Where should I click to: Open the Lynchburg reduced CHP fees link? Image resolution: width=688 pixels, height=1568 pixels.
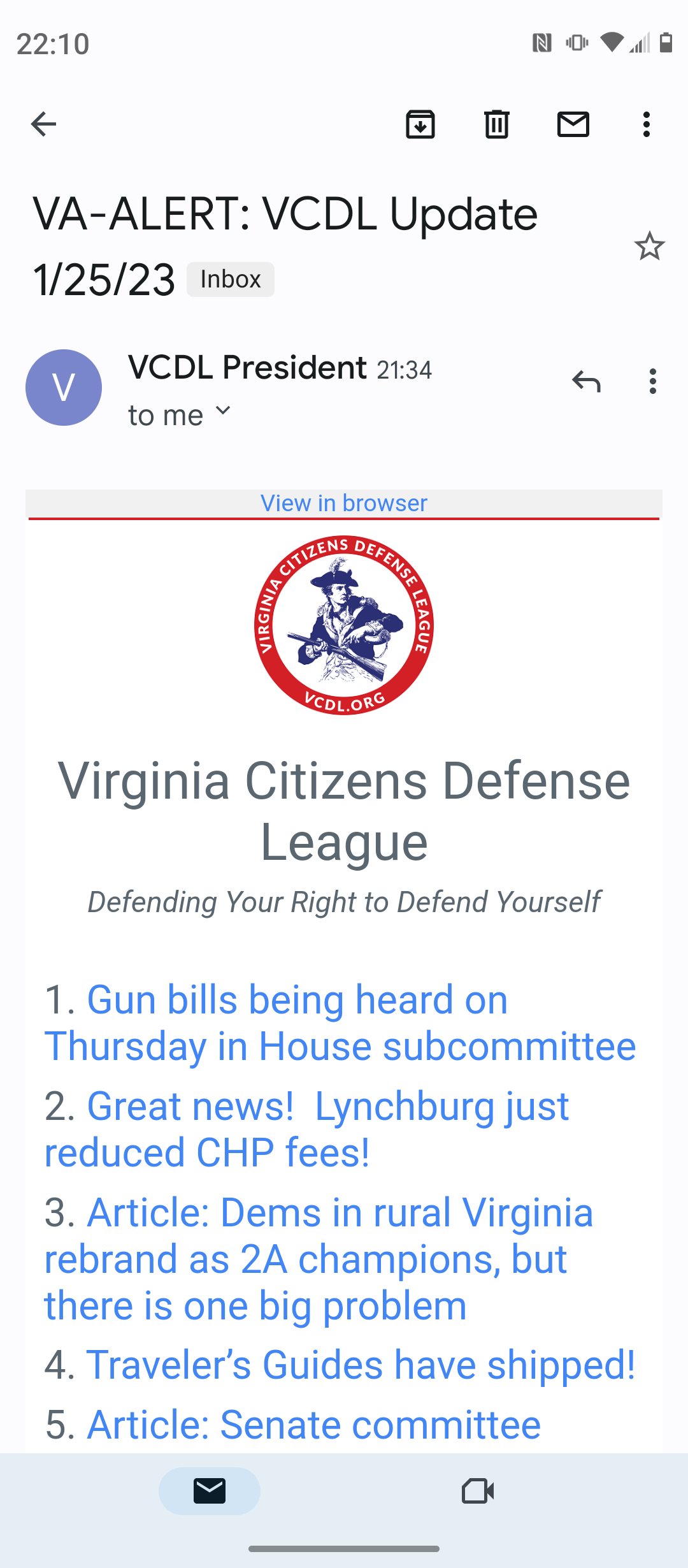306,1129
